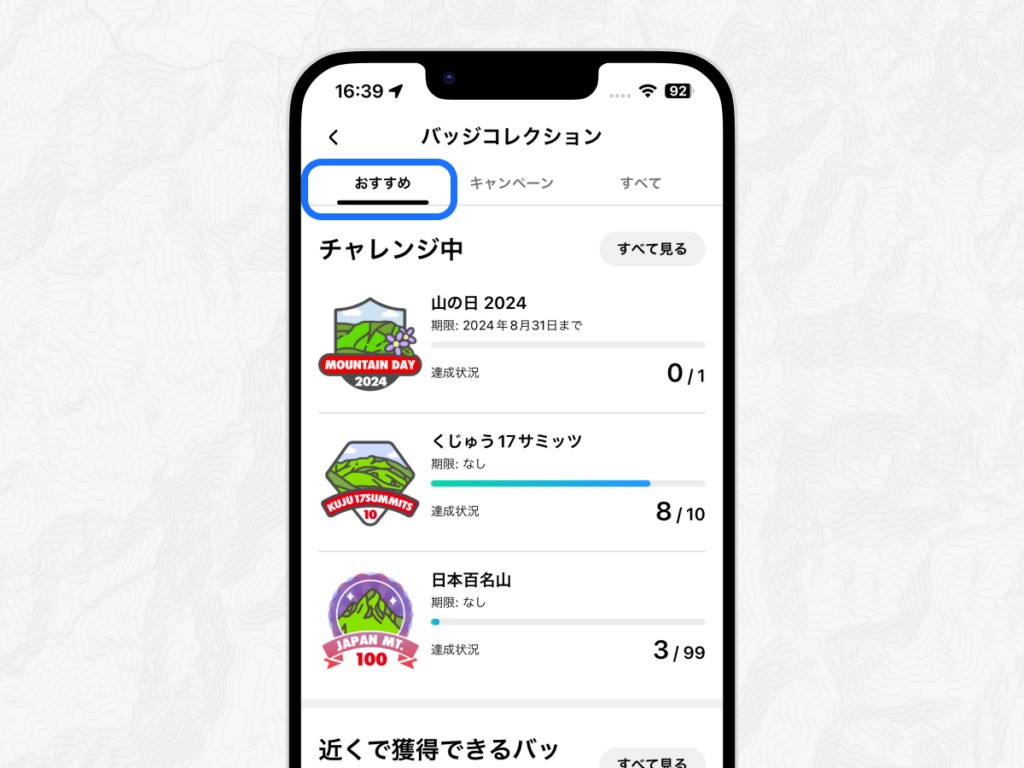Switch to the すべて tab
This screenshot has height=768, width=1024.
click(x=640, y=183)
